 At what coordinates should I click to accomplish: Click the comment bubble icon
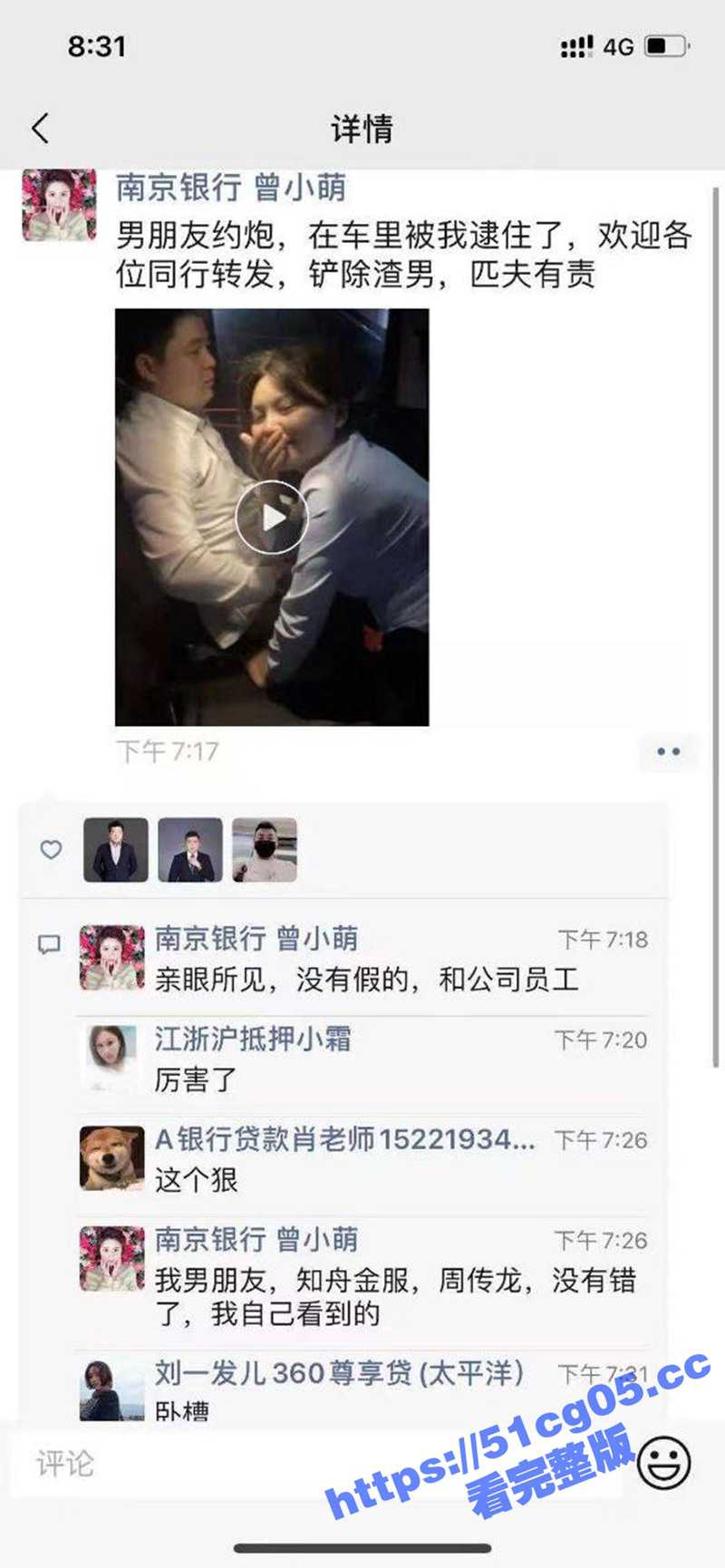49,944
